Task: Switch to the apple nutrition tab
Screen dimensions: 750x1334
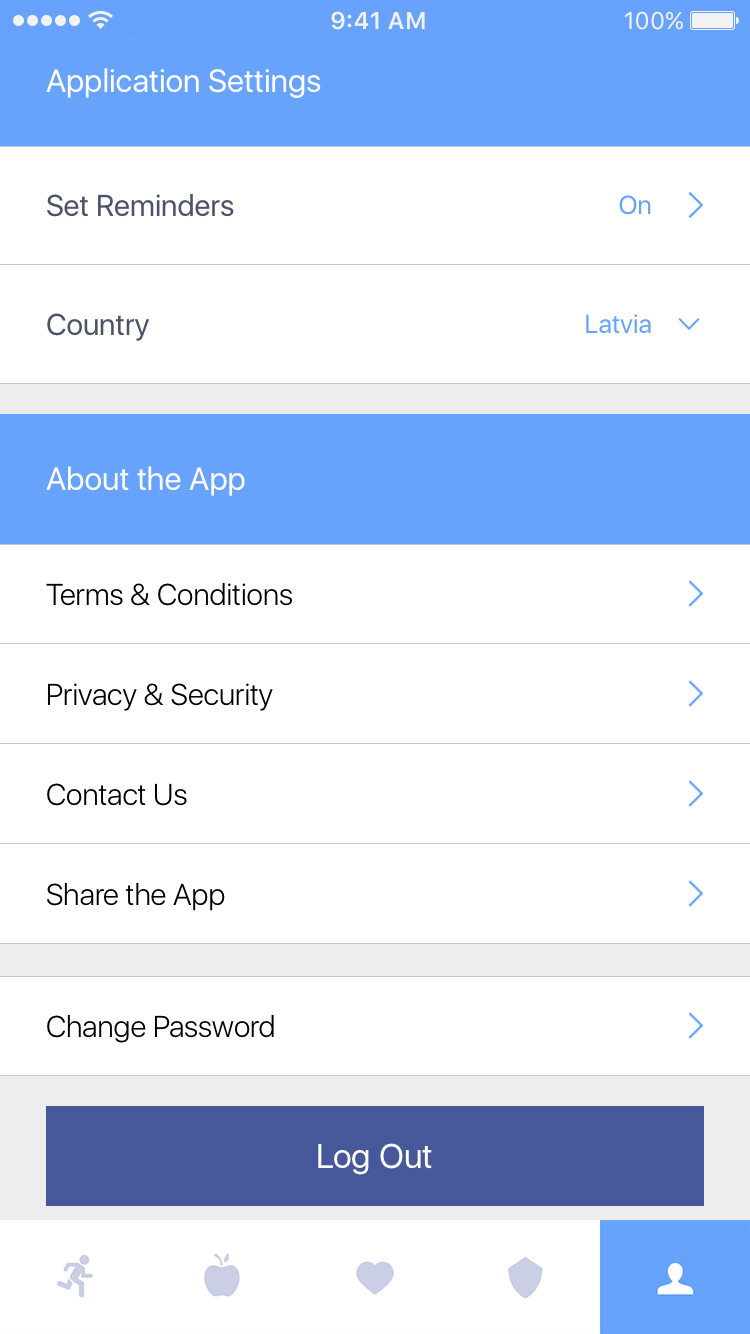Action: [x=222, y=1277]
